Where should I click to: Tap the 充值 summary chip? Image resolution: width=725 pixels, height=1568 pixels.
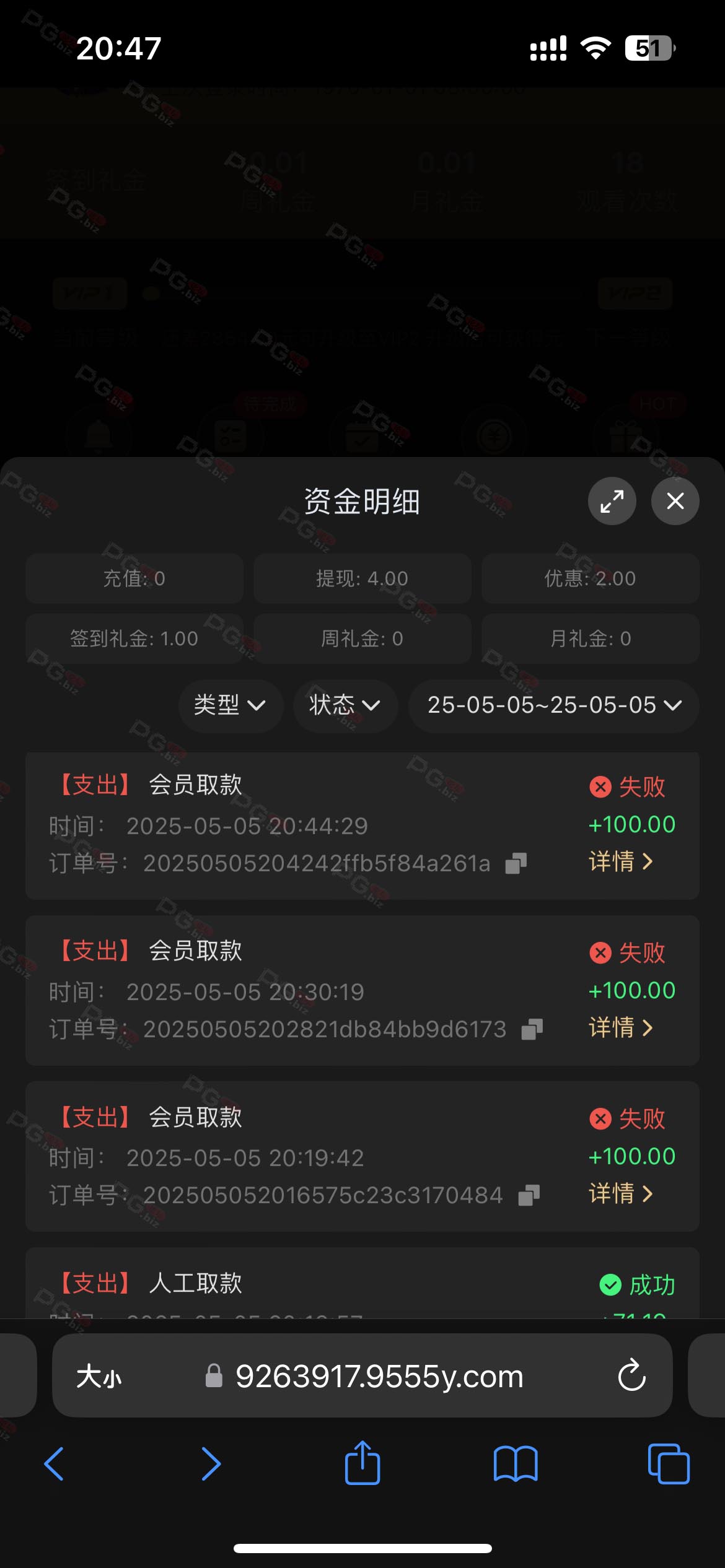click(134, 578)
